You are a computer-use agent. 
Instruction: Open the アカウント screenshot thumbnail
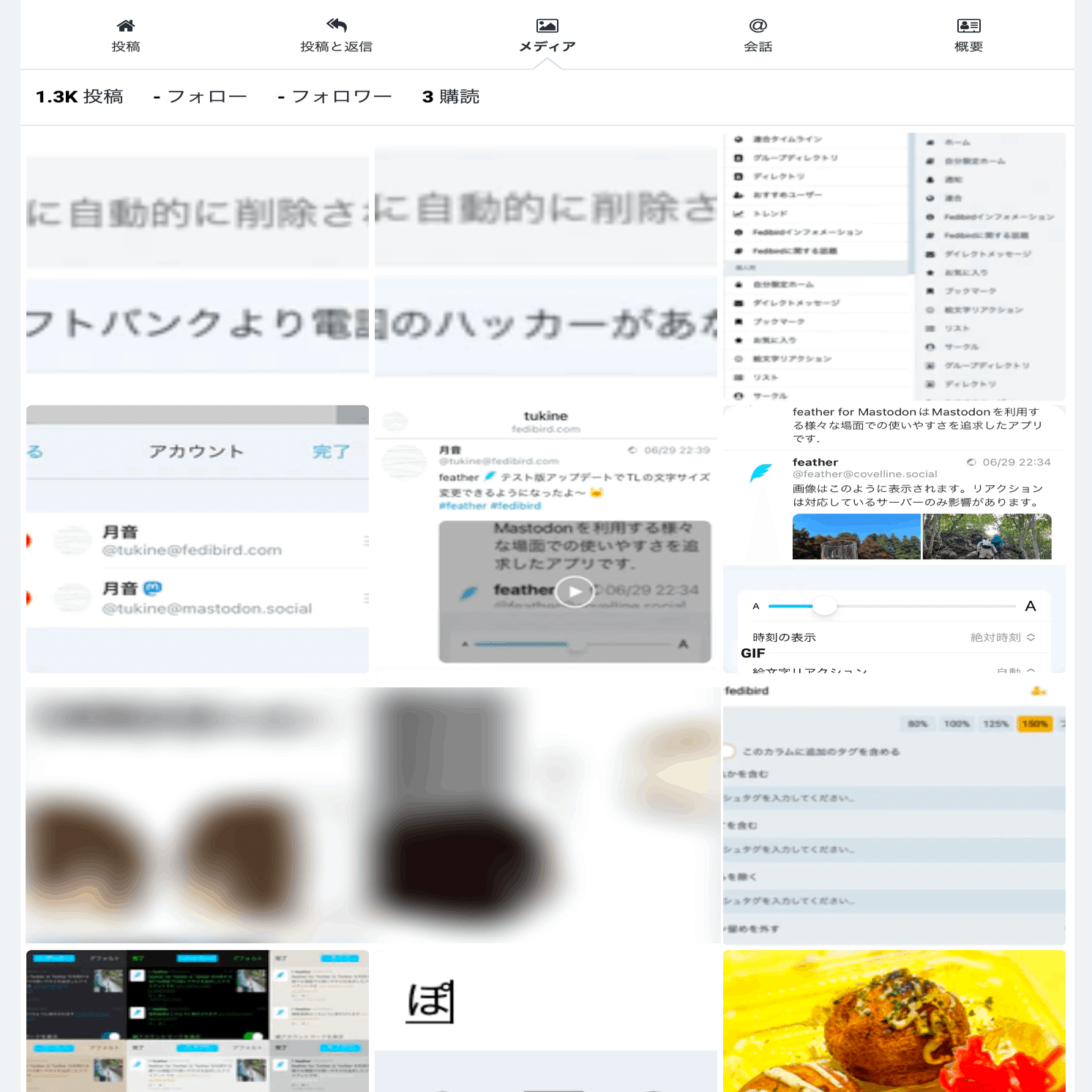pos(198,539)
